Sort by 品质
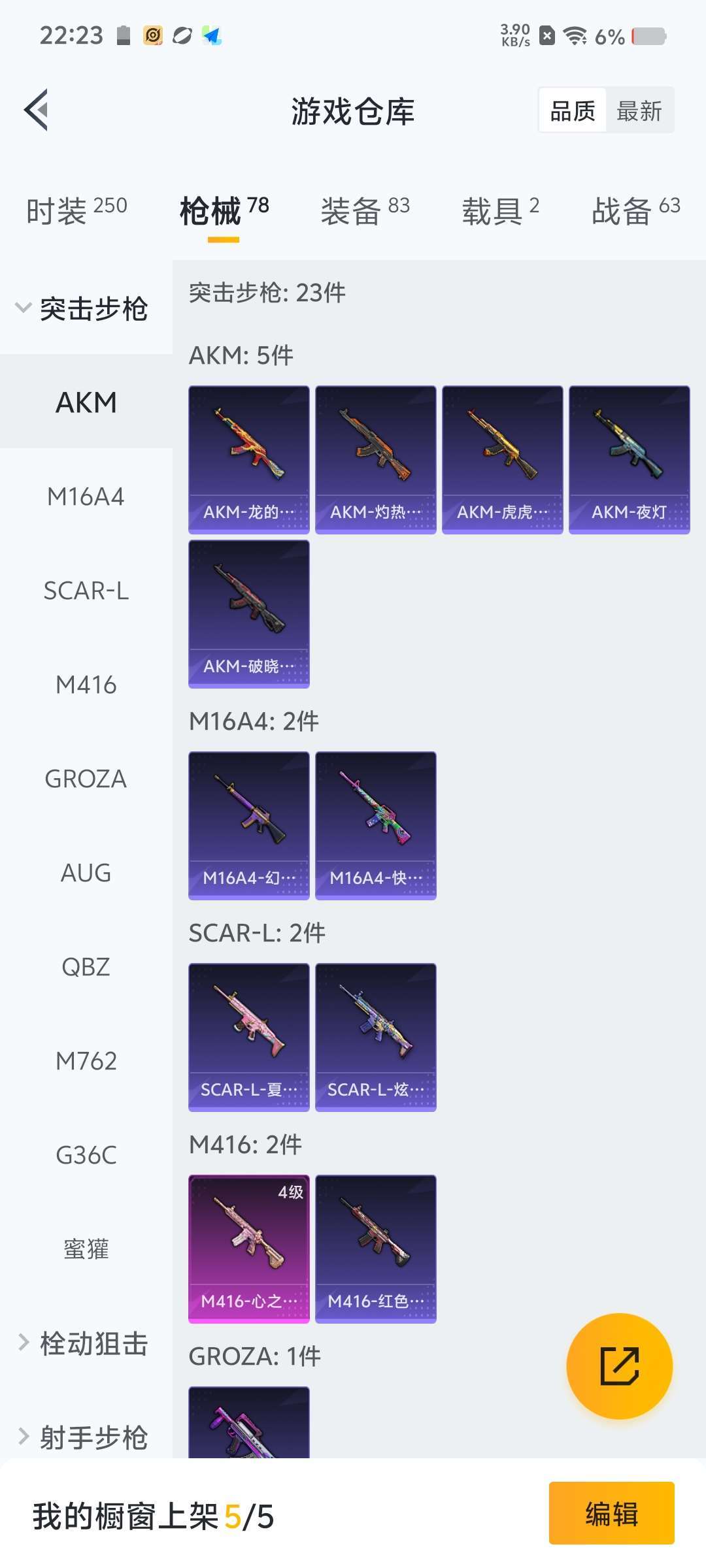 tap(573, 110)
